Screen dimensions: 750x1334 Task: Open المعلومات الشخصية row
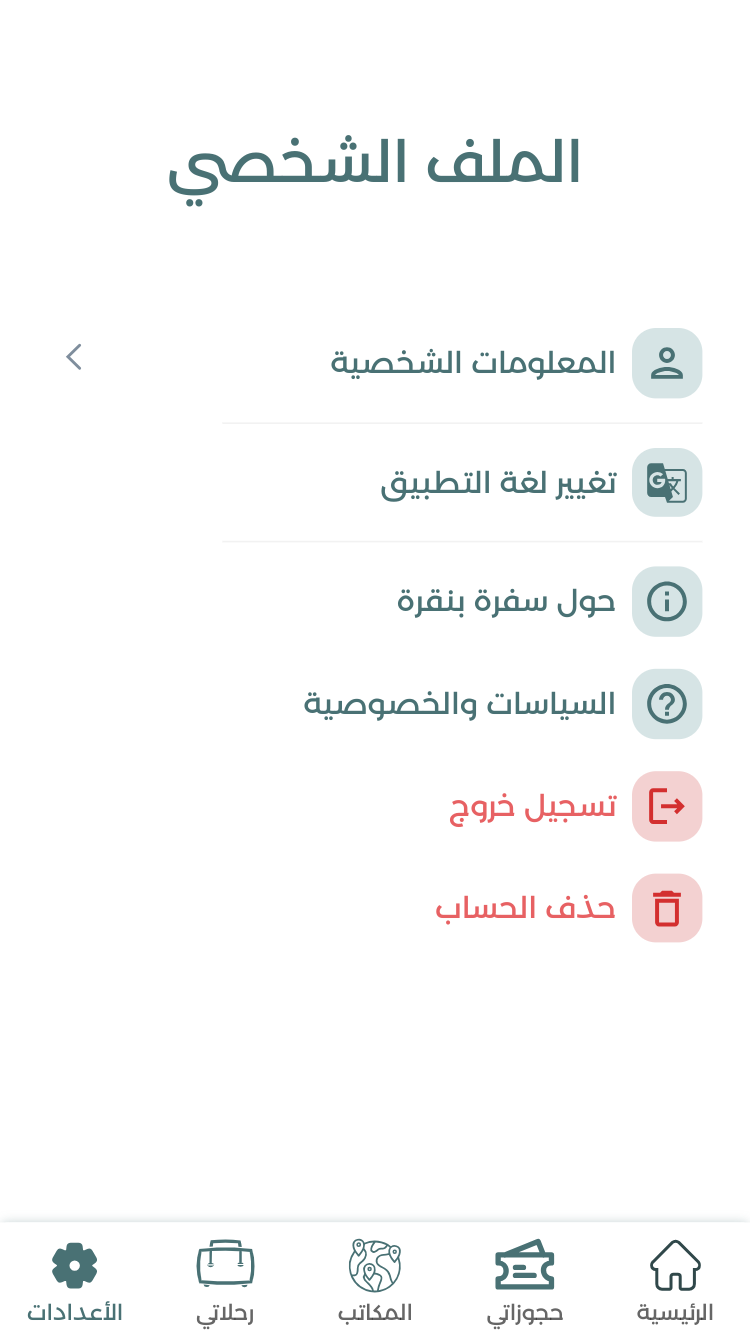375,363
